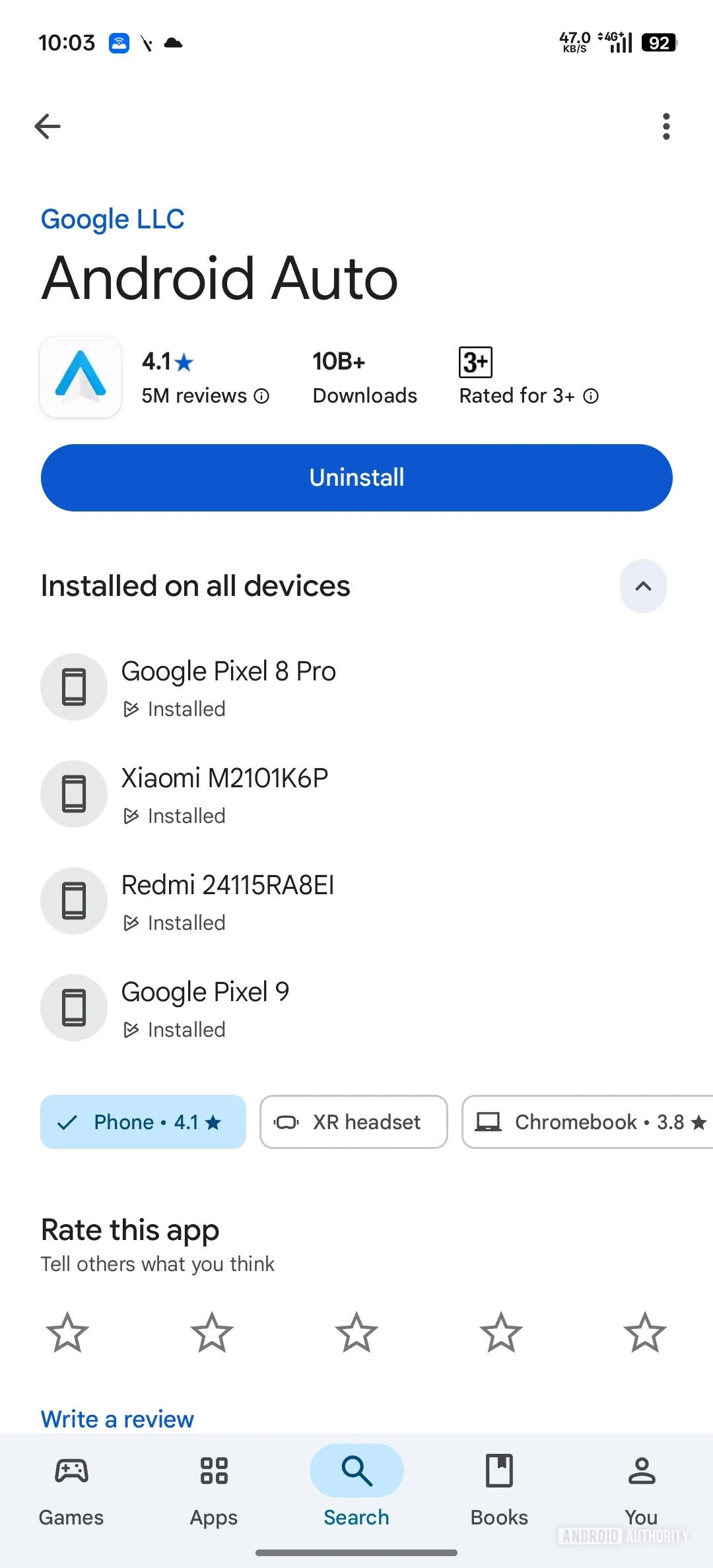Open the Write a review link
This screenshot has width=713, height=1568.
(117, 1418)
